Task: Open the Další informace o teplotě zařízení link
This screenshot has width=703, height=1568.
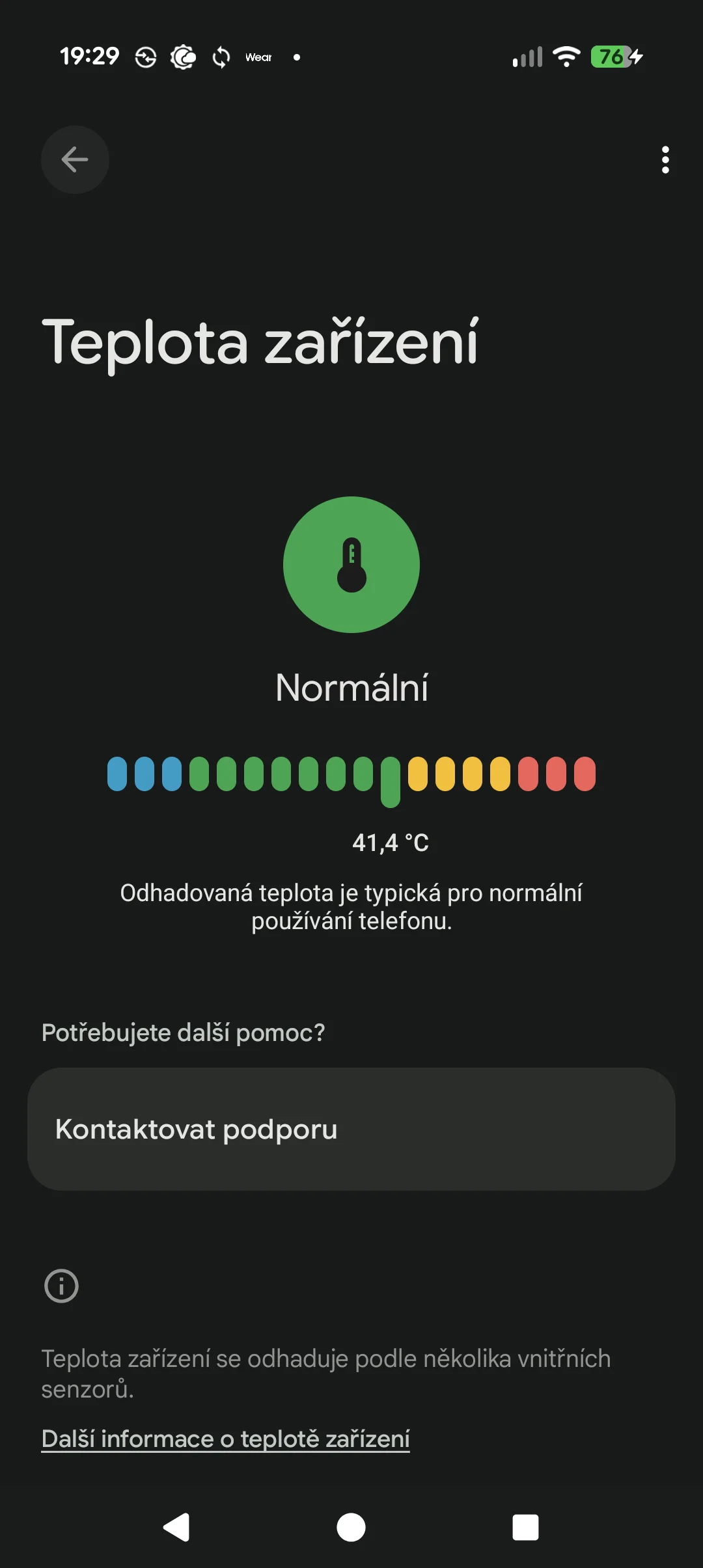Action: (225, 1439)
